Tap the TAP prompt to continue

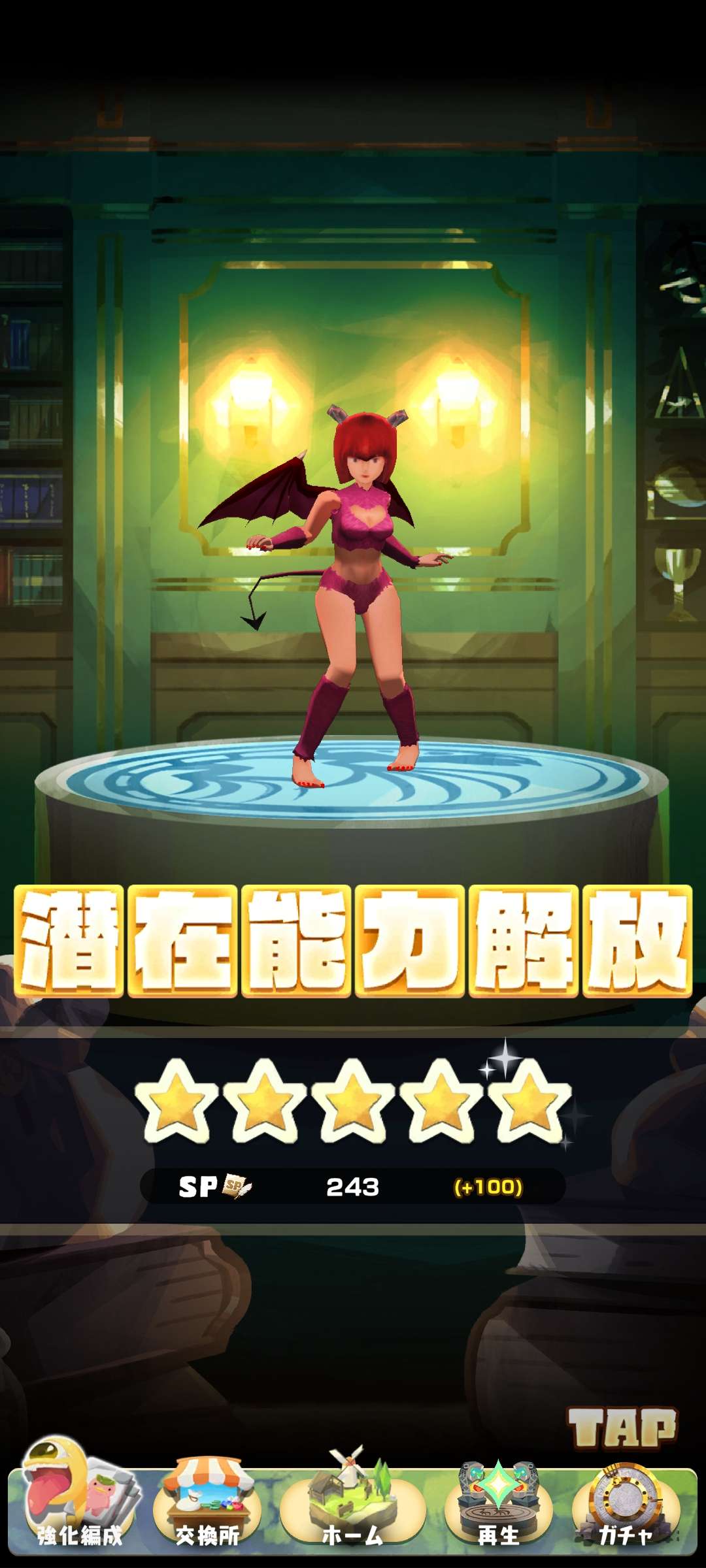(x=622, y=1428)
